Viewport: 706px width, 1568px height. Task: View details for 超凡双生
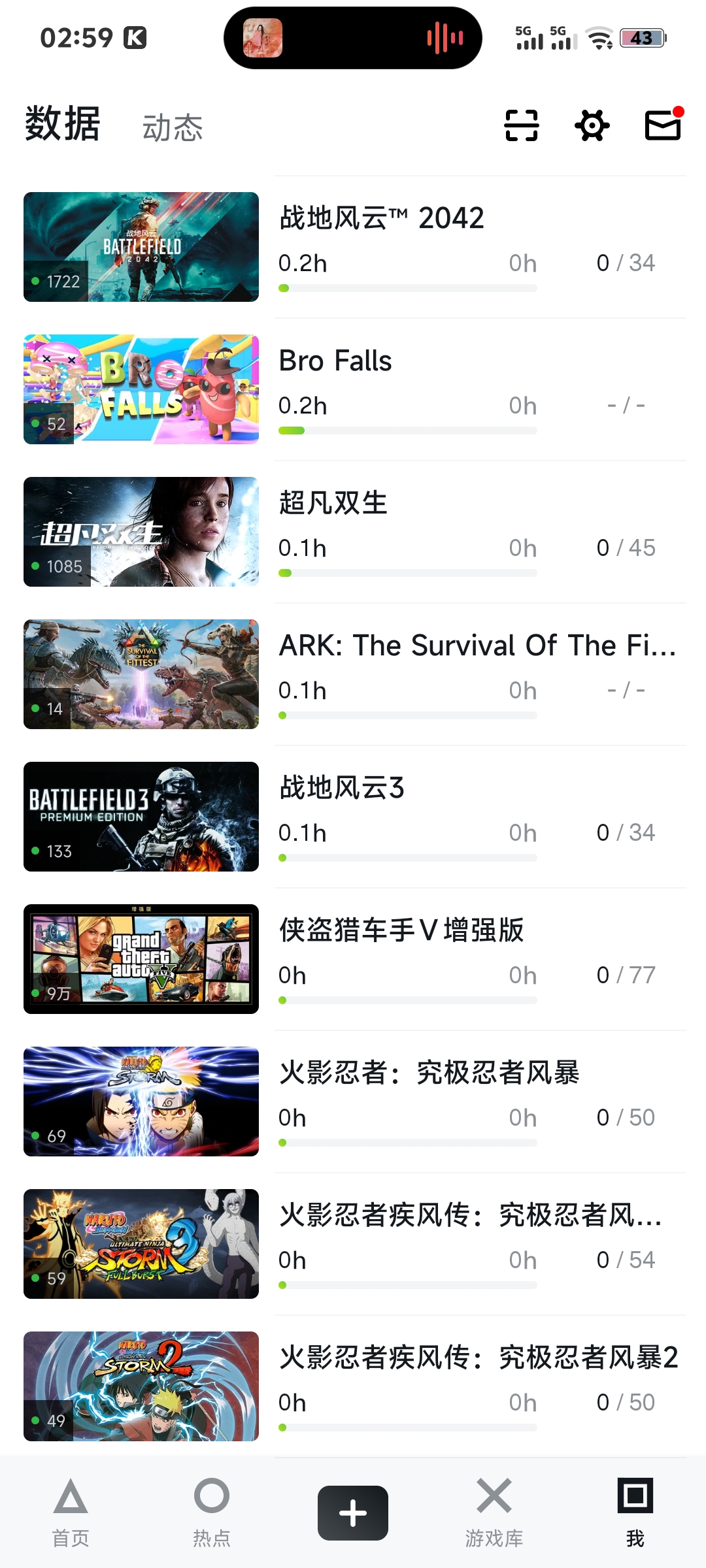(333, 503)
